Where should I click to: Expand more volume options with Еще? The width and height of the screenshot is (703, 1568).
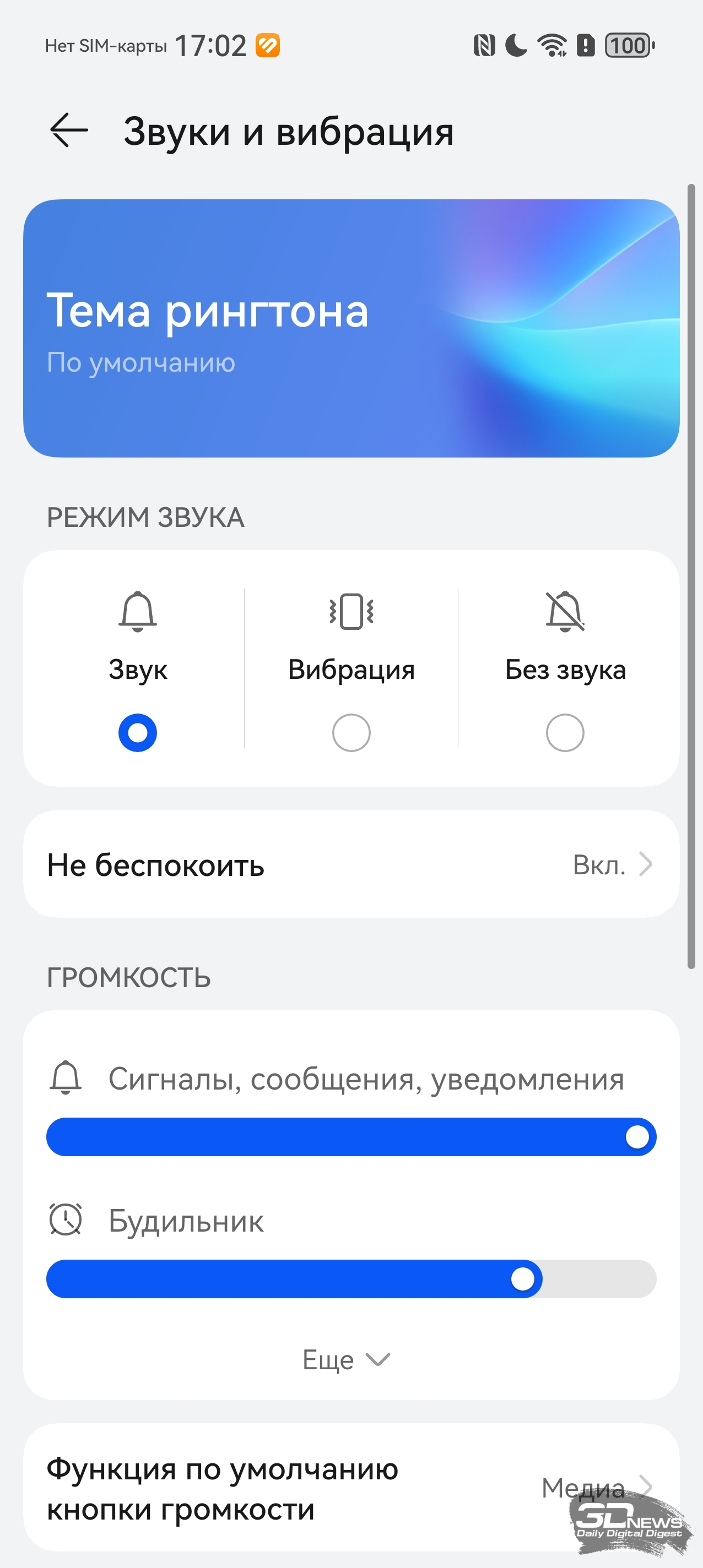point(346,1359)
